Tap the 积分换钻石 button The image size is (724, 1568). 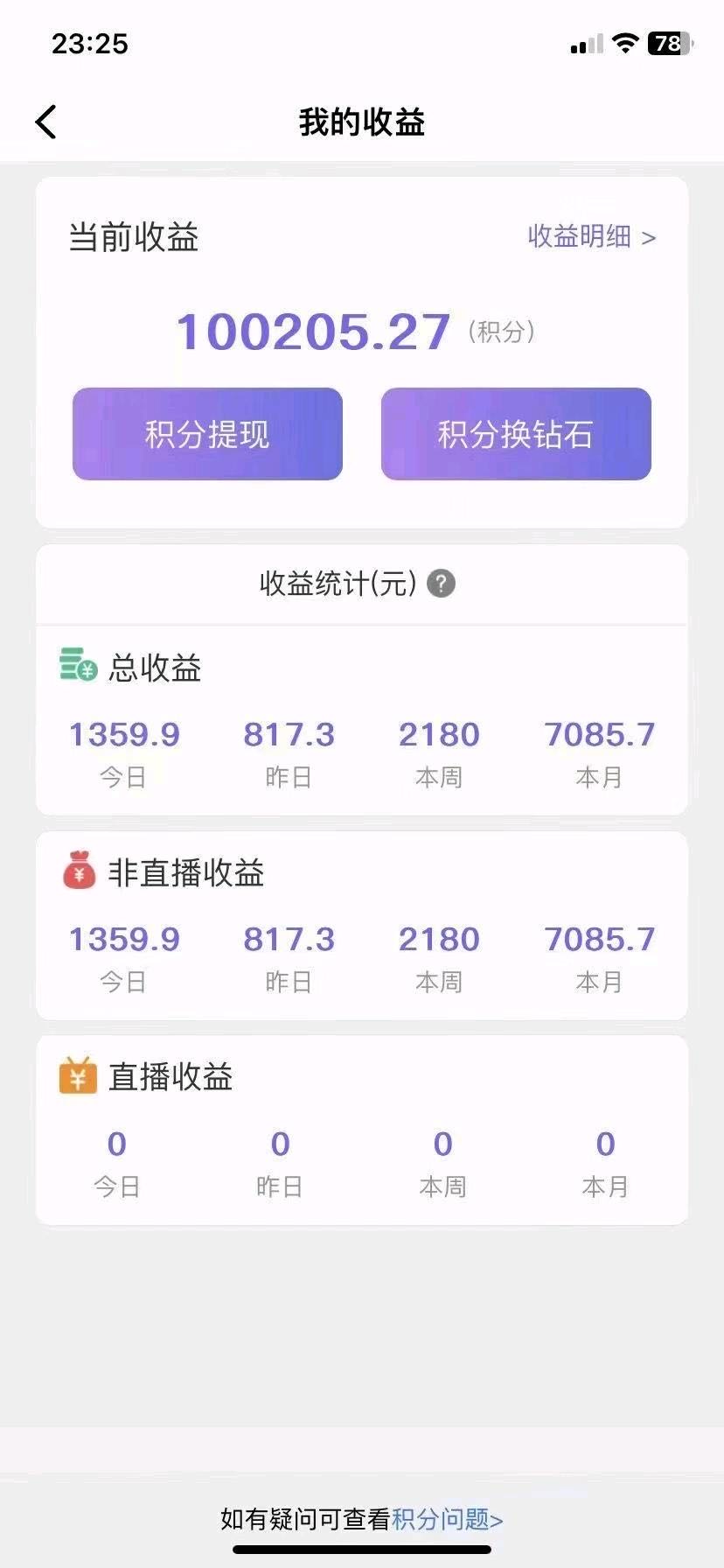pyautogui.click(x=516, y=434)
